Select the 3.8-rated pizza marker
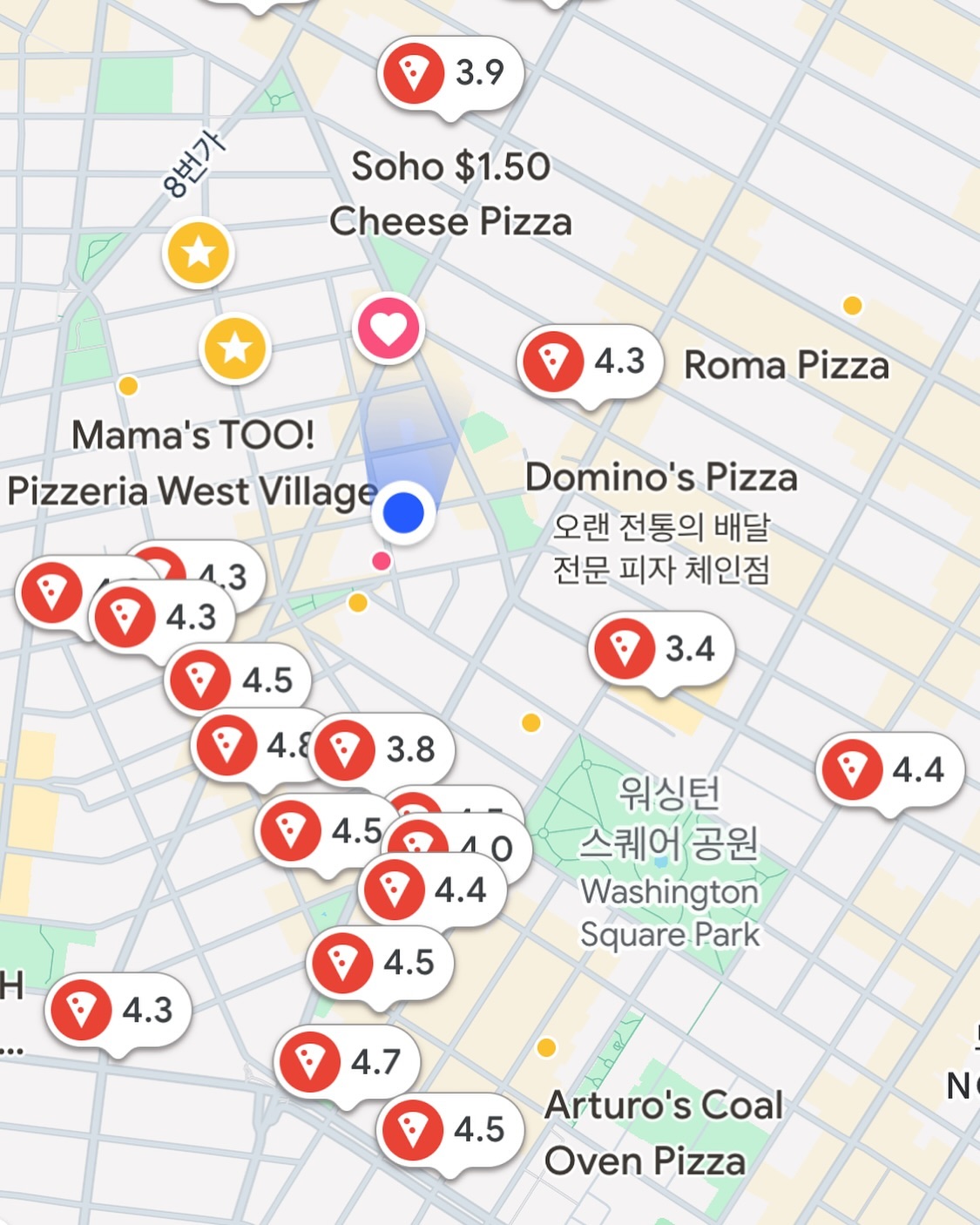Image resolution: width=980 pixels, height=1225 pixels. 382,749
